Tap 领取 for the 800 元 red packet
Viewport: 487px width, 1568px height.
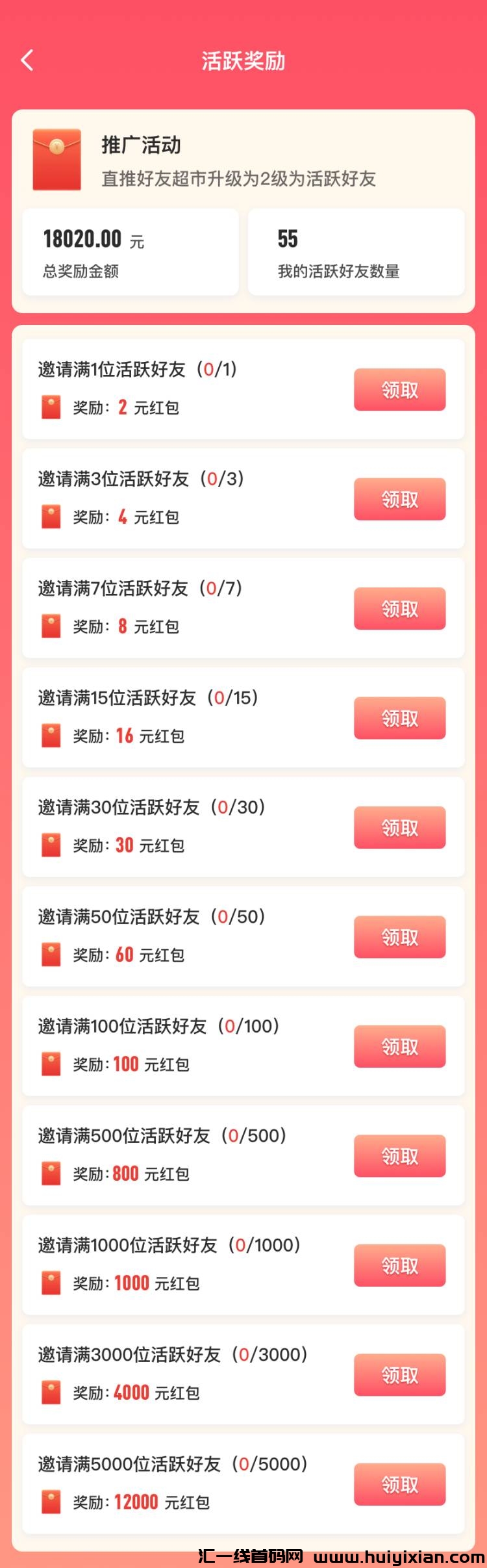399,1156
